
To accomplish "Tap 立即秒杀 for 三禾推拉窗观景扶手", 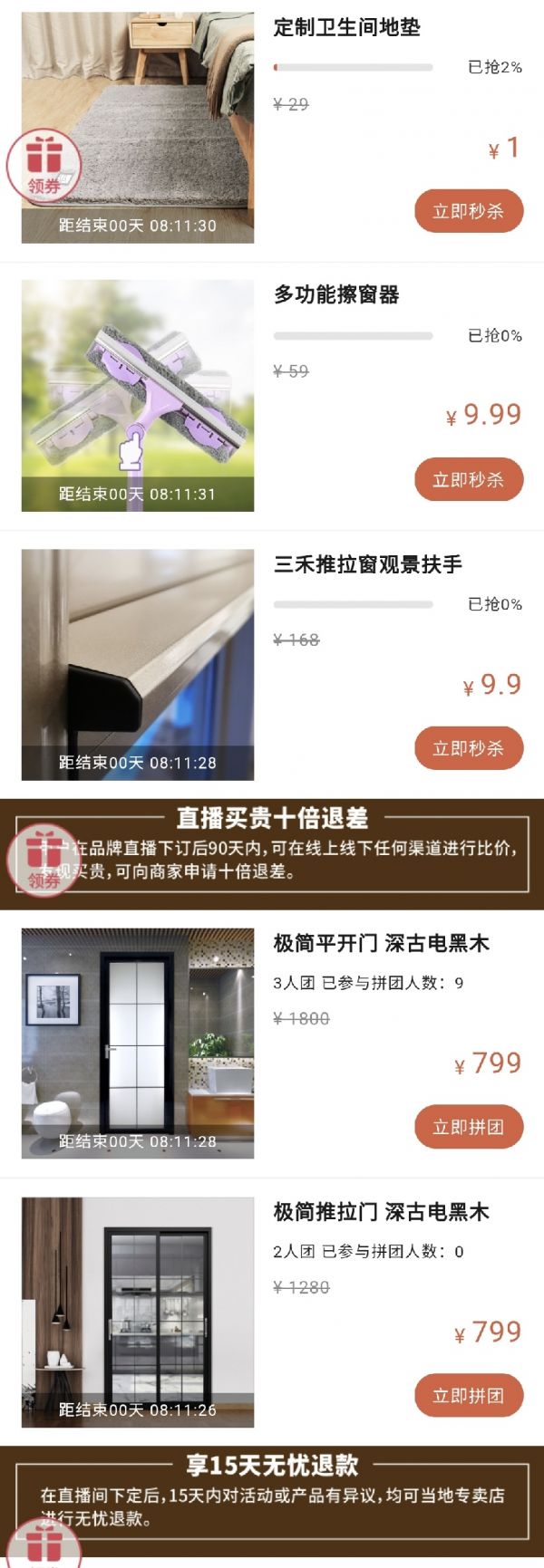I will 469,748.
